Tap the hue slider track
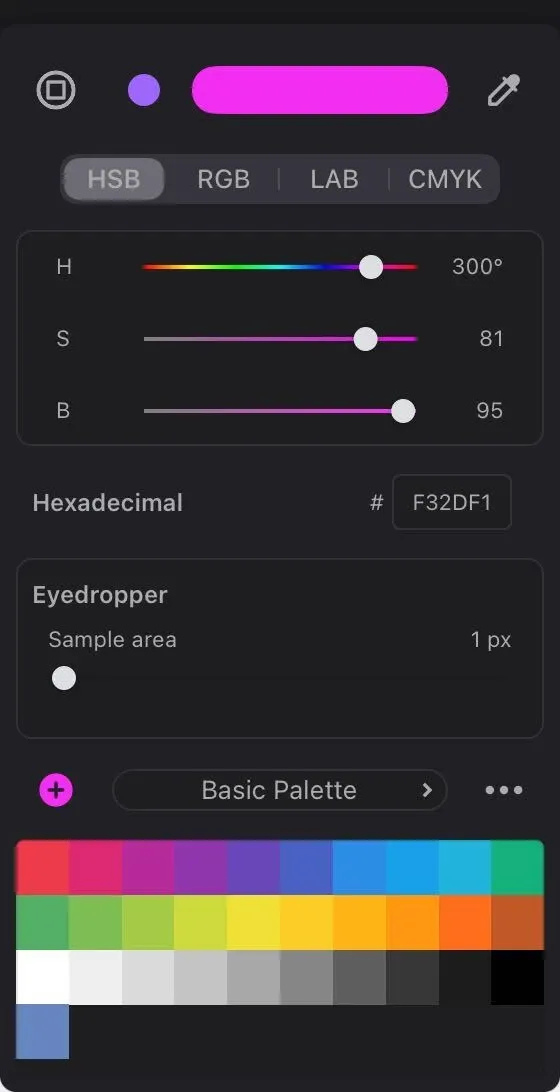Screen dimensions: 560x1092 click(280, 267)
